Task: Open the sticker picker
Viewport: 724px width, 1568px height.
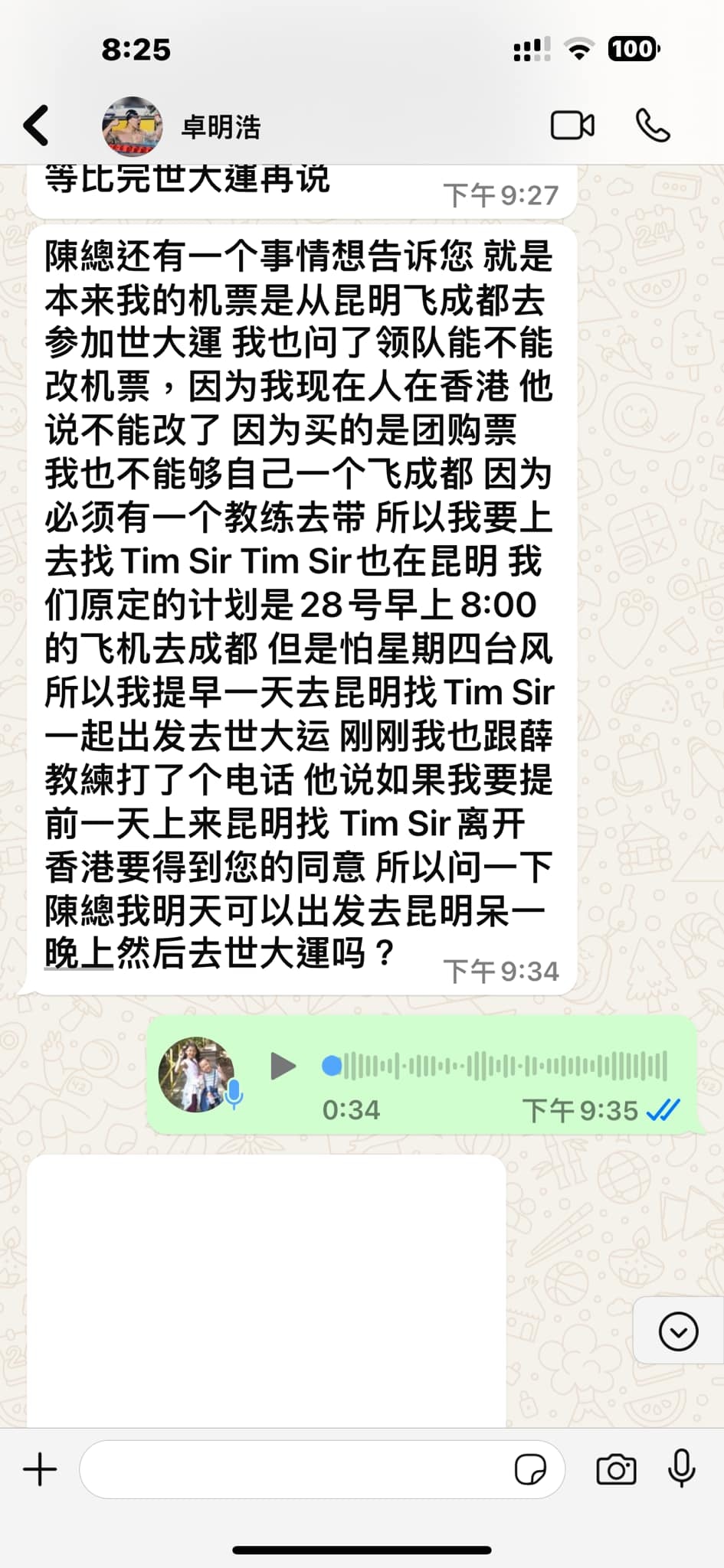Action: 530,1469
